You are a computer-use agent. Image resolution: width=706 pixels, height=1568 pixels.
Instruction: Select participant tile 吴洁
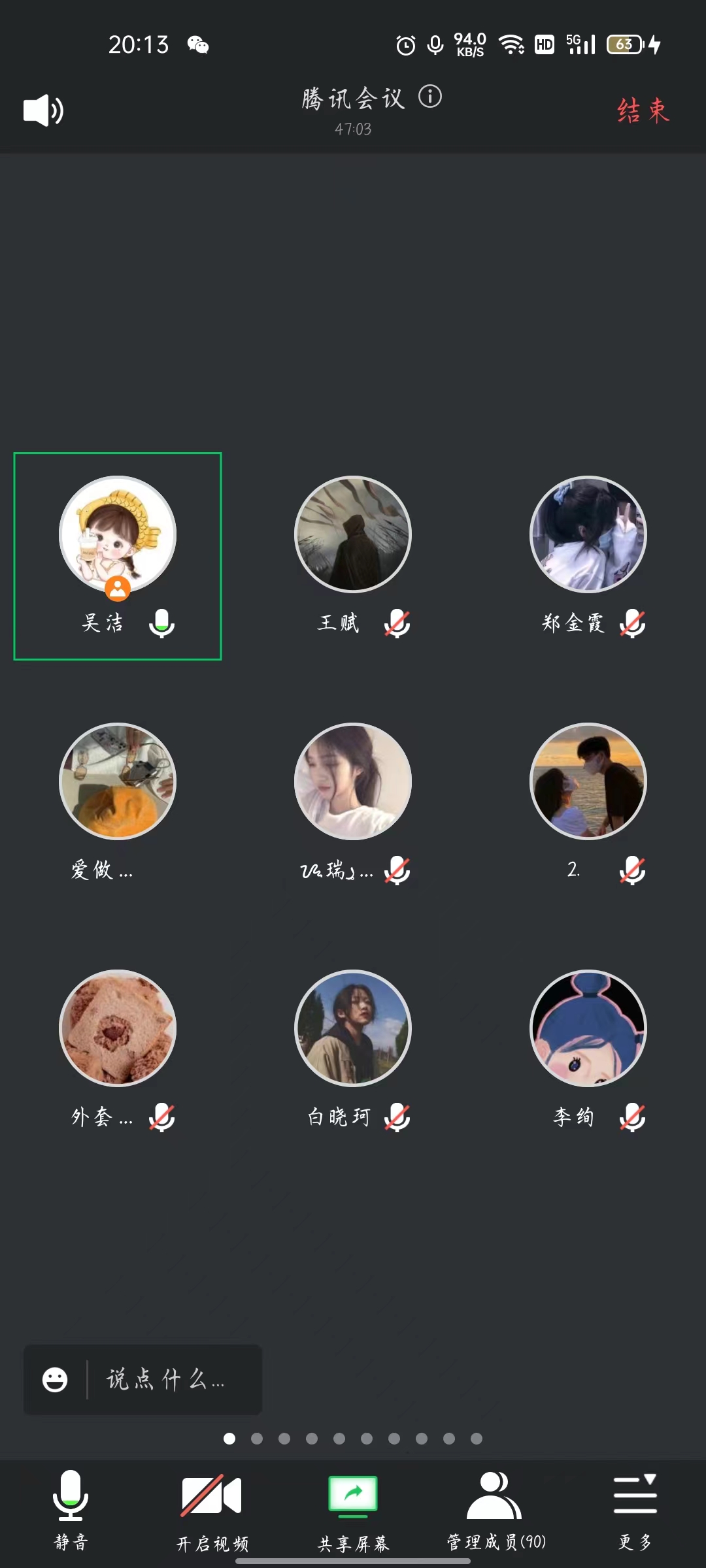pos(118,536)
